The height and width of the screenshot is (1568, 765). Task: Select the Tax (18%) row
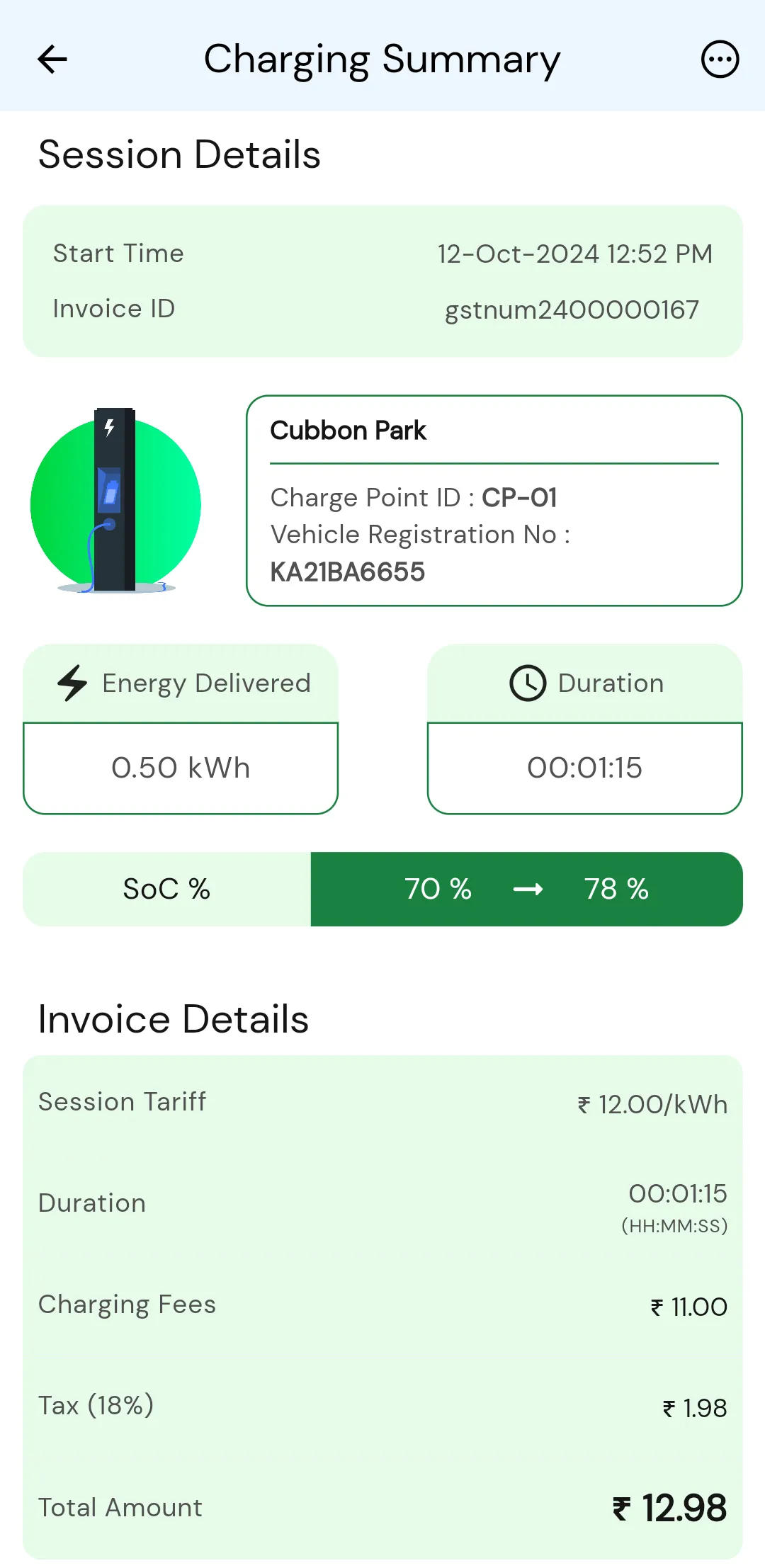(x=382, y=1406)
